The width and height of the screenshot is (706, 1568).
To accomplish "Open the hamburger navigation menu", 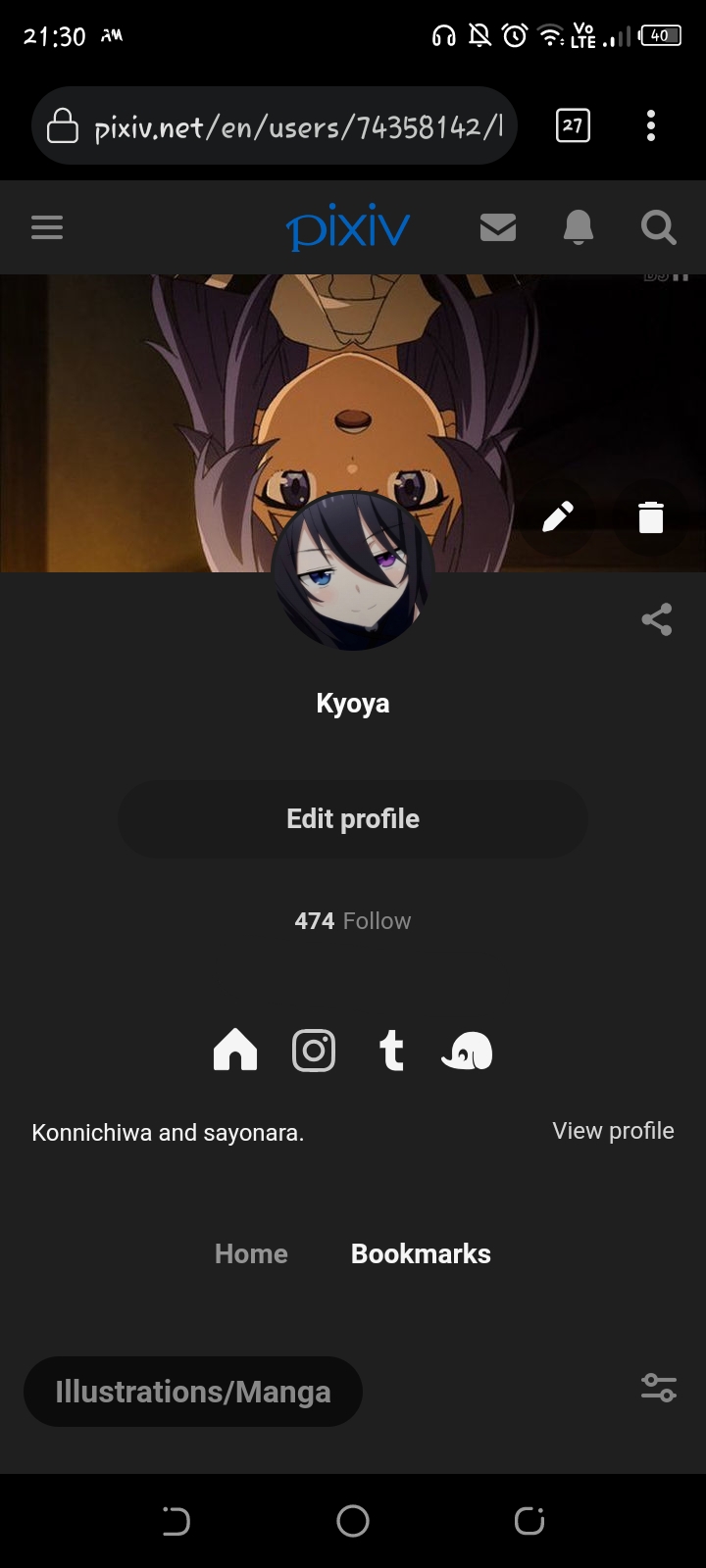I will click(x=47, y=227).
